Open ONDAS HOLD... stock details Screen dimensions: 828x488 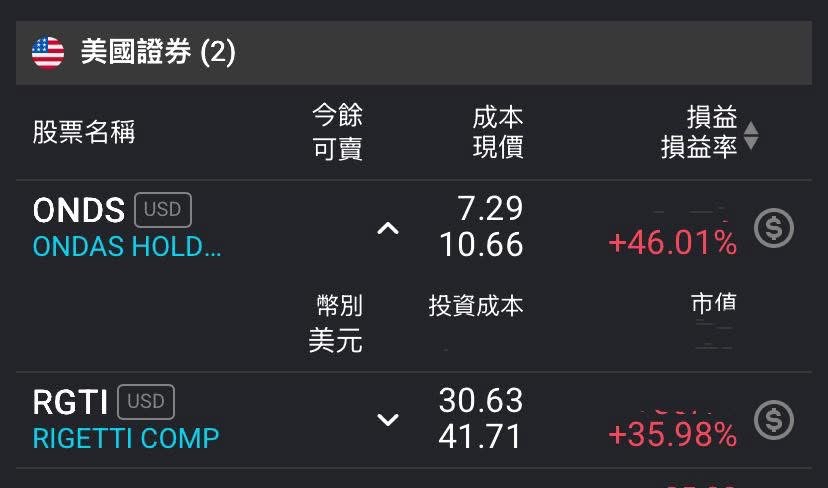coord(127,247)
